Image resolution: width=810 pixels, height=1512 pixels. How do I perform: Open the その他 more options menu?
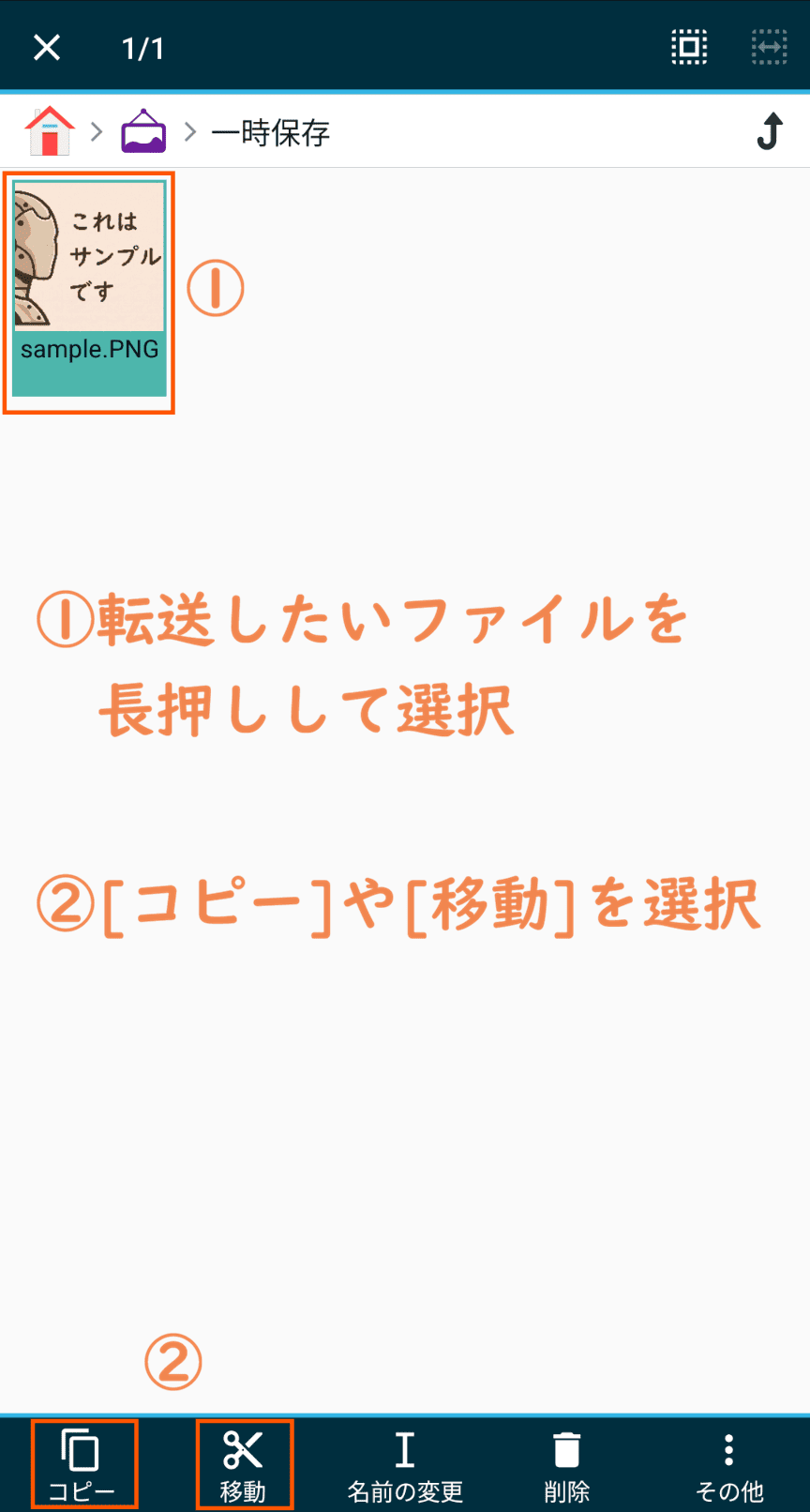(728, 1463)
